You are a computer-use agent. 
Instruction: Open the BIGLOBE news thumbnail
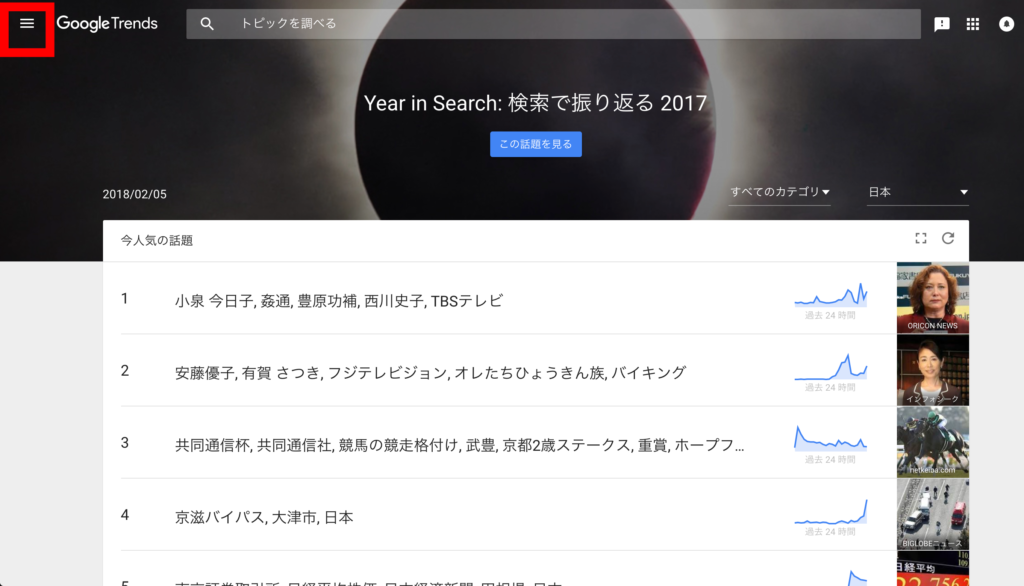[x=932, y=514]
